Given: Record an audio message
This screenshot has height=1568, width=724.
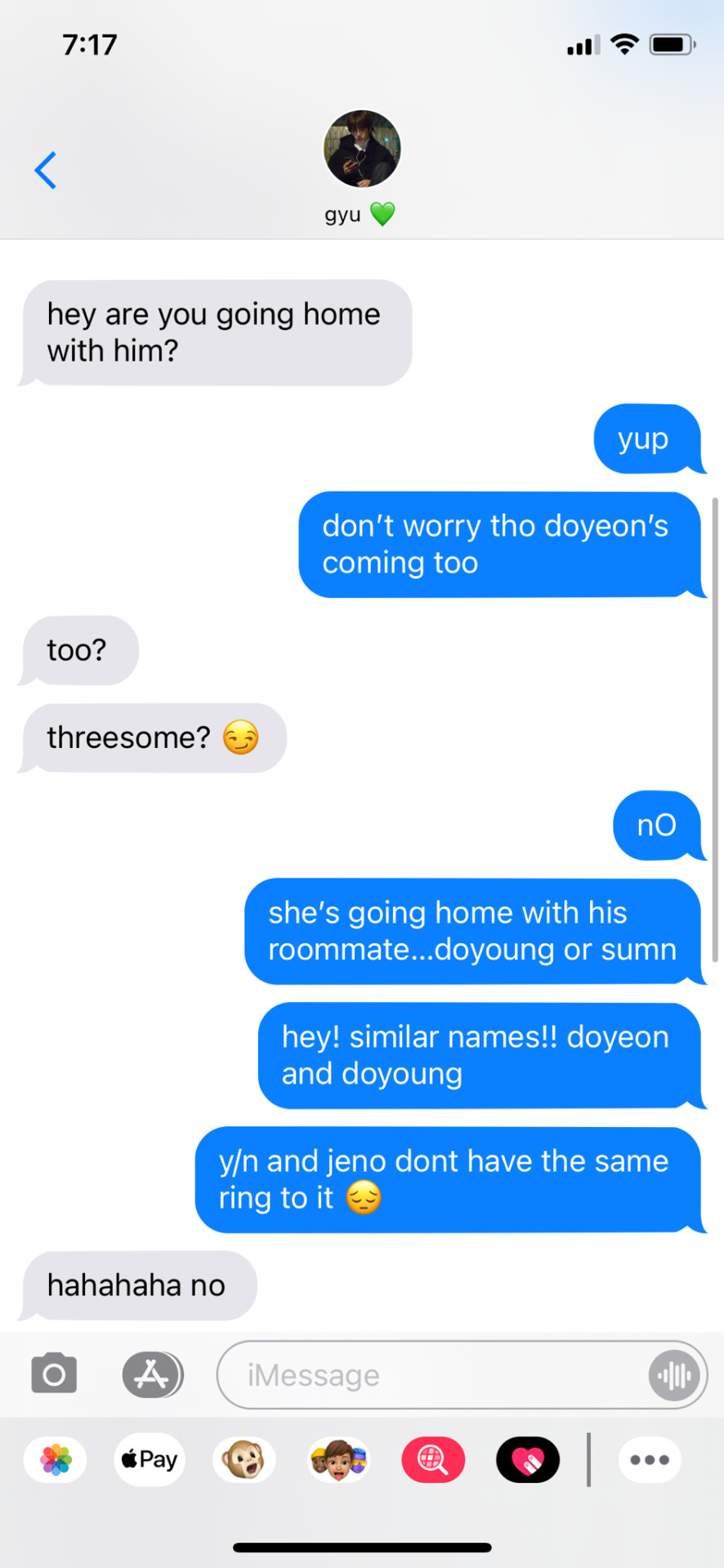Looking at the screenshot, I should pos(675,1376).
